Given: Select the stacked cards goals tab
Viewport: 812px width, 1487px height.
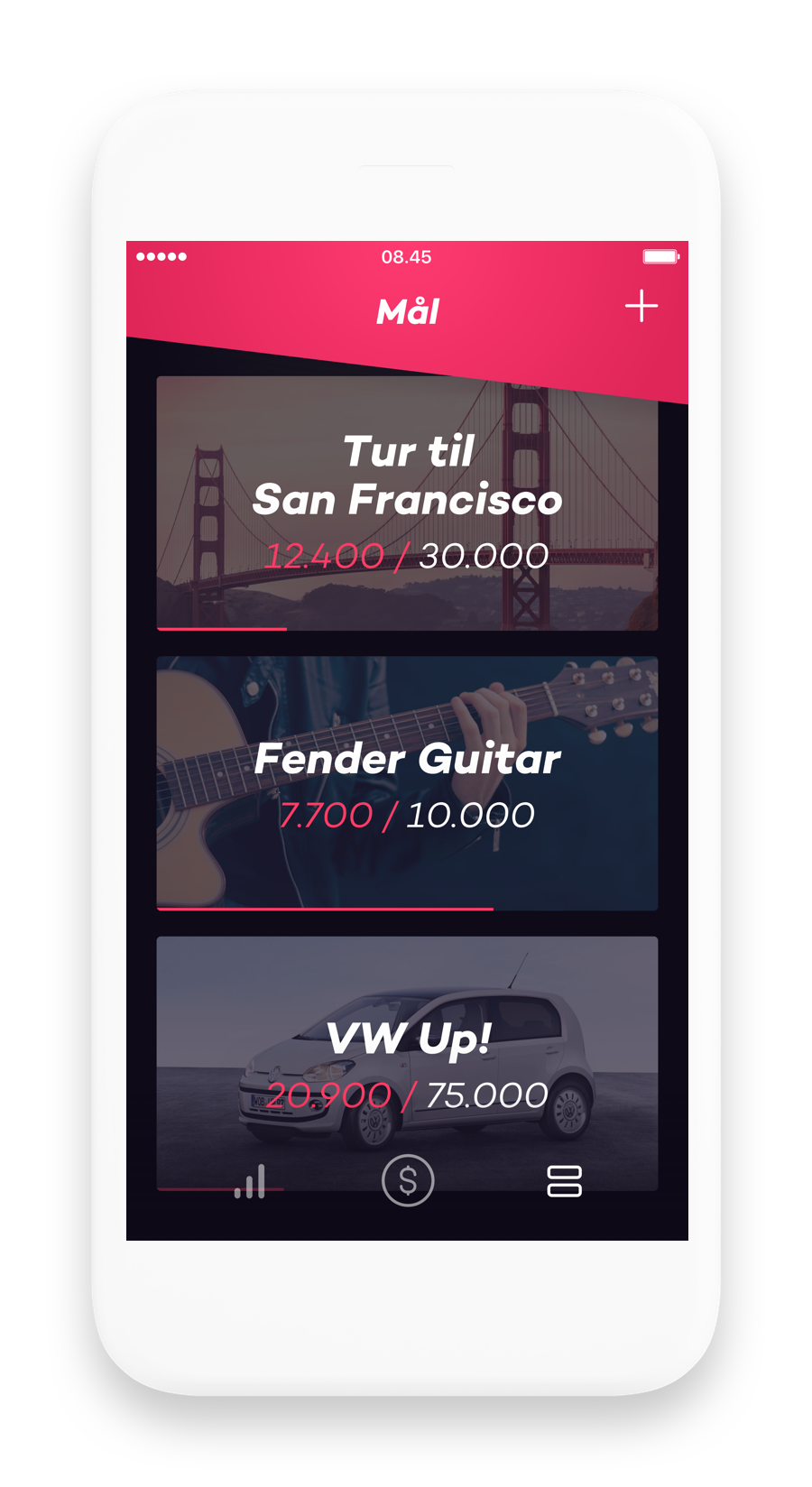Looking at the screenshot, I should pyautogui.click(x=564, y=1181).
